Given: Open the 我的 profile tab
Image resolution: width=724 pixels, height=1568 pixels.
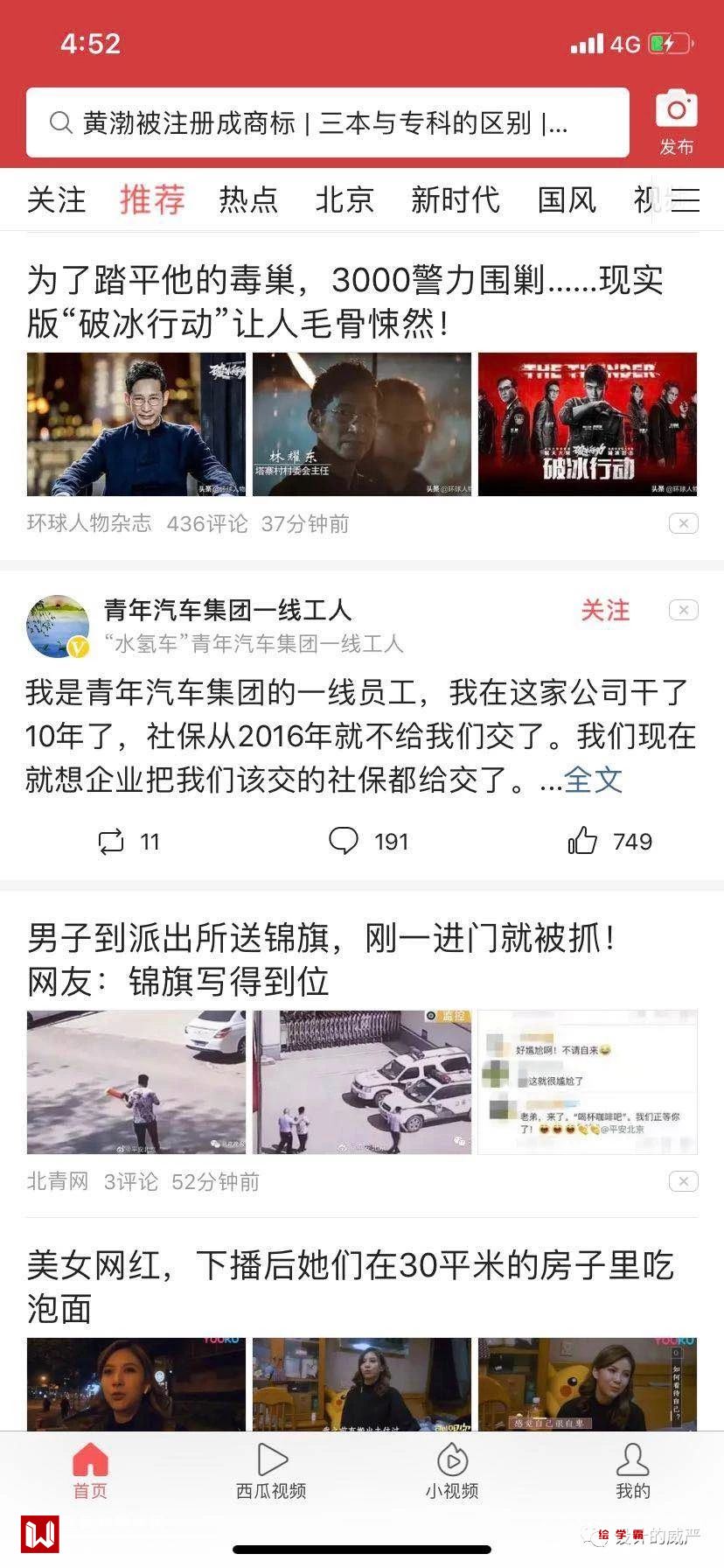Looking at the screenshot, I should (x=632, y=1472).
